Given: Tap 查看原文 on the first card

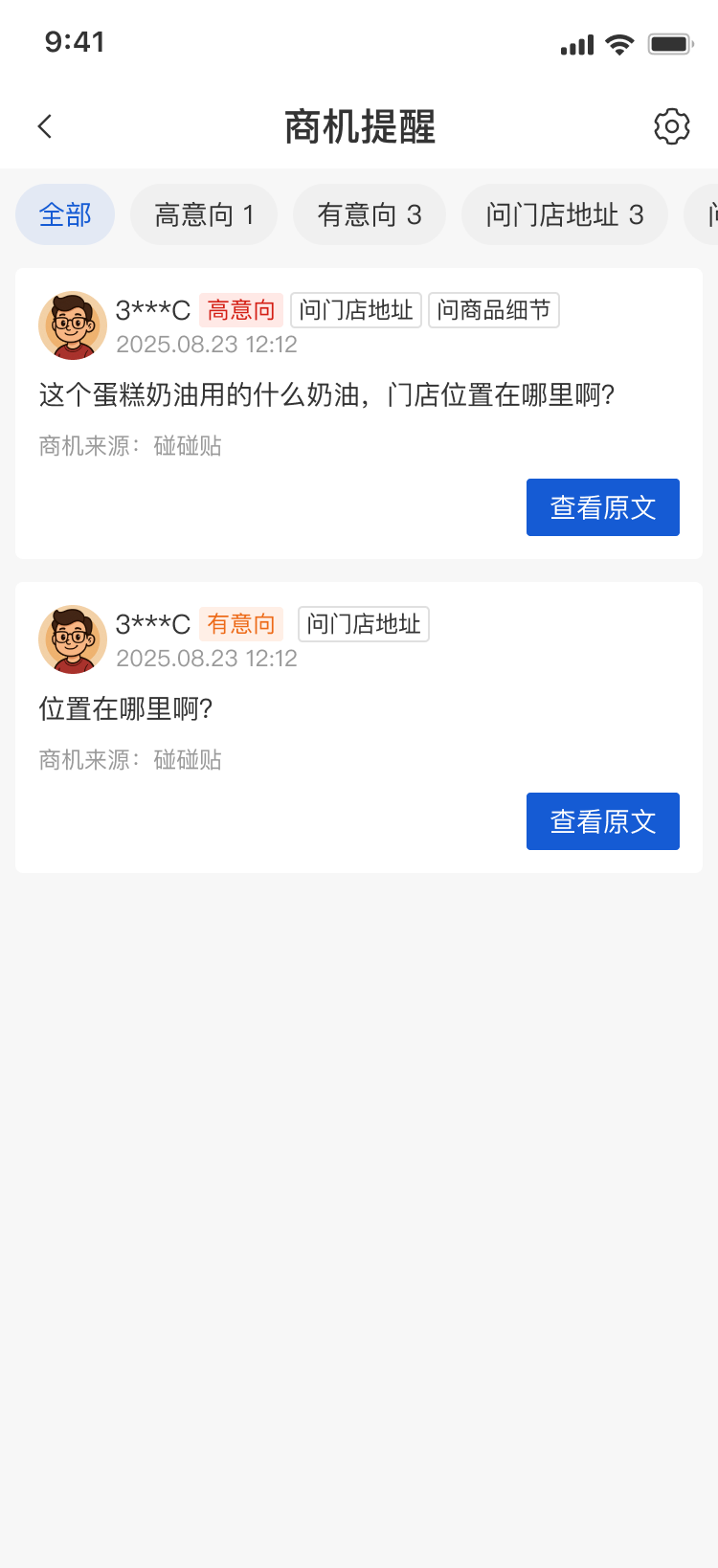Looking at the screenshot, I should (602, 507).
